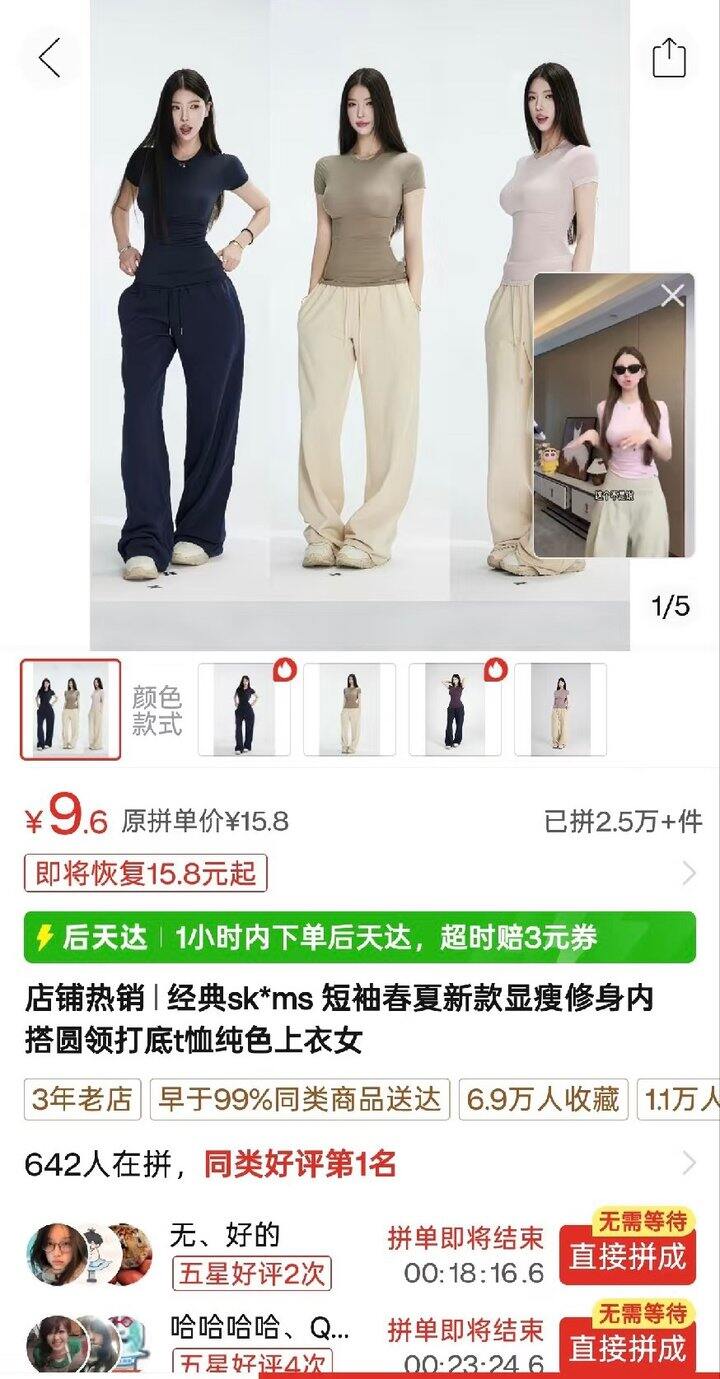The image size is (720, 1379).
Task: Join the 哈哈哈哈 group with 直接拼成
Action: pos(627,1346)
